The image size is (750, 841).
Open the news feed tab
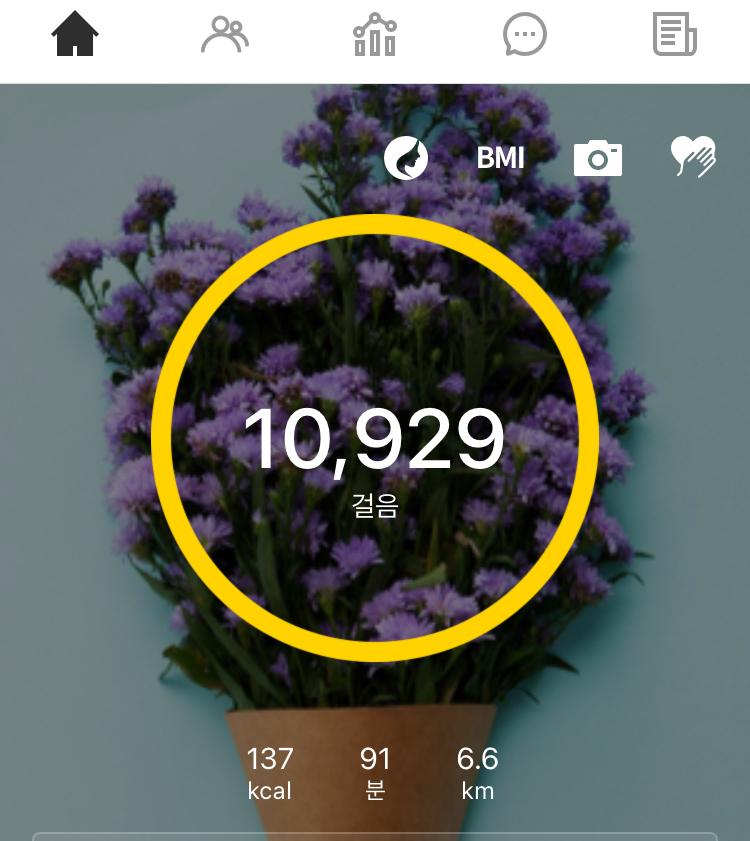(x=675, y=35)
